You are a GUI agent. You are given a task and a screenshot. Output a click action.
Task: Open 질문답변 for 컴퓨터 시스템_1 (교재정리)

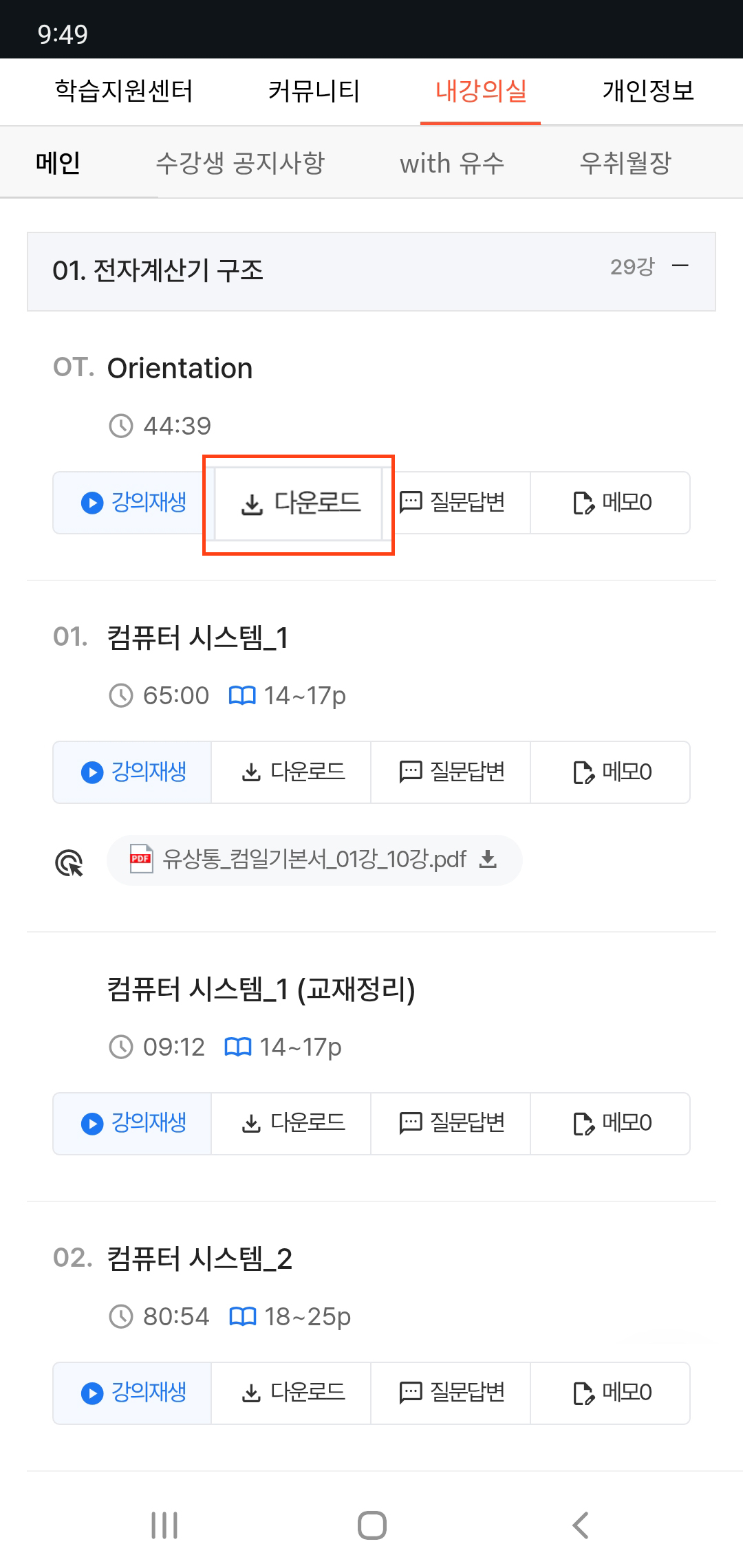point(451,1124)
